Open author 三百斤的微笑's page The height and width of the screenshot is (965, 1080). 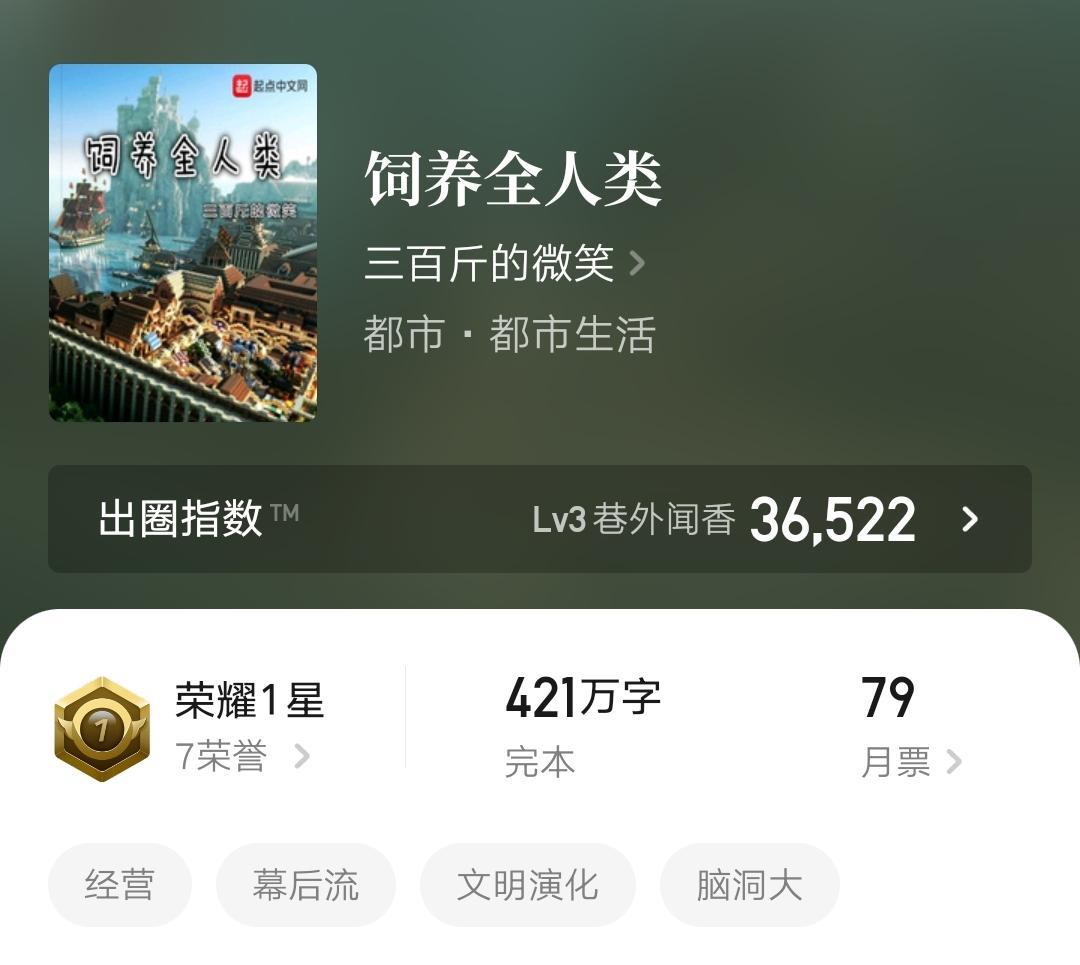pos(504,263)
